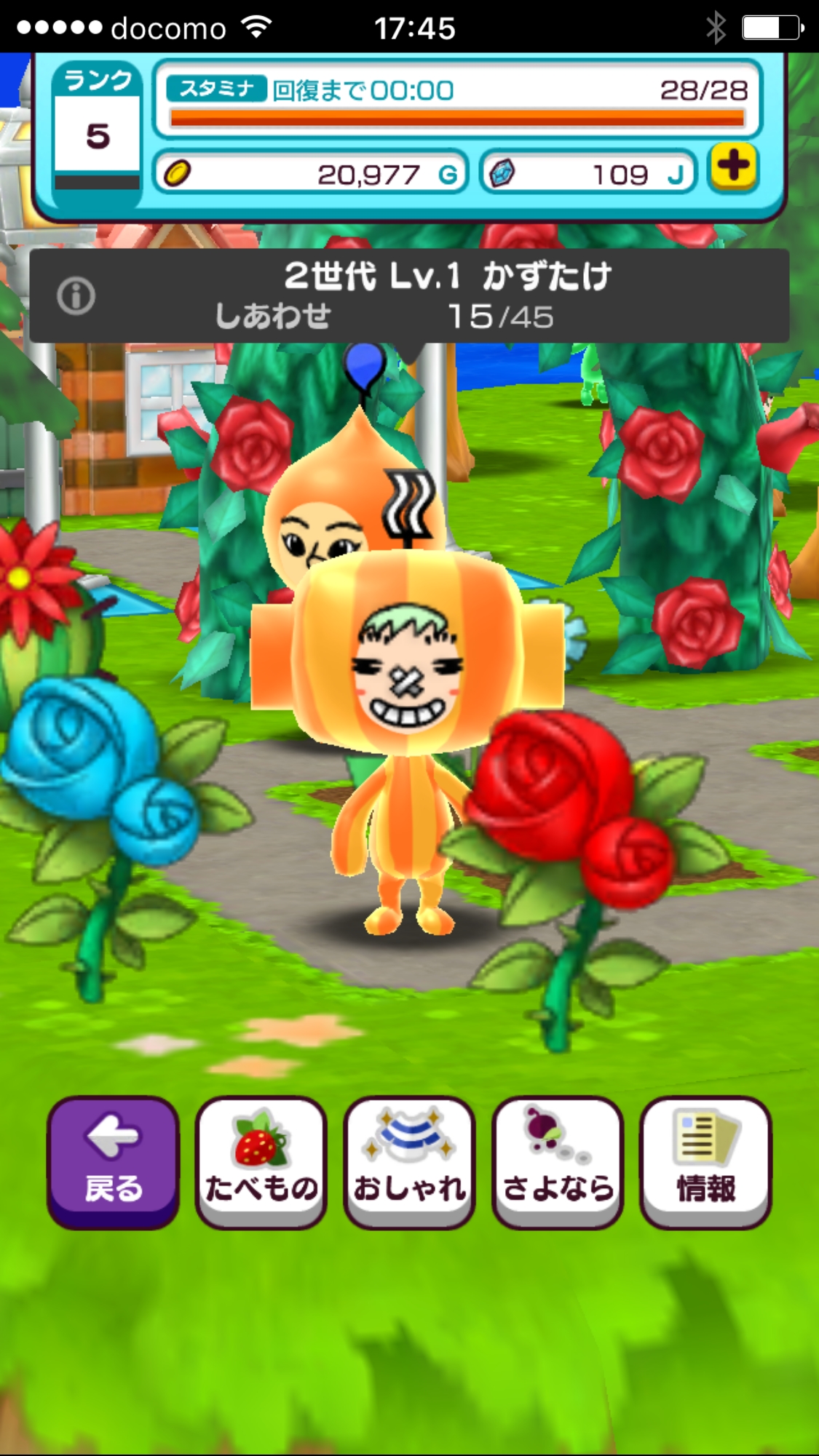Viewport: 819px width, 1456px height.
Task: Open the info icon beside かずたけ
Action: click(76, 296)
